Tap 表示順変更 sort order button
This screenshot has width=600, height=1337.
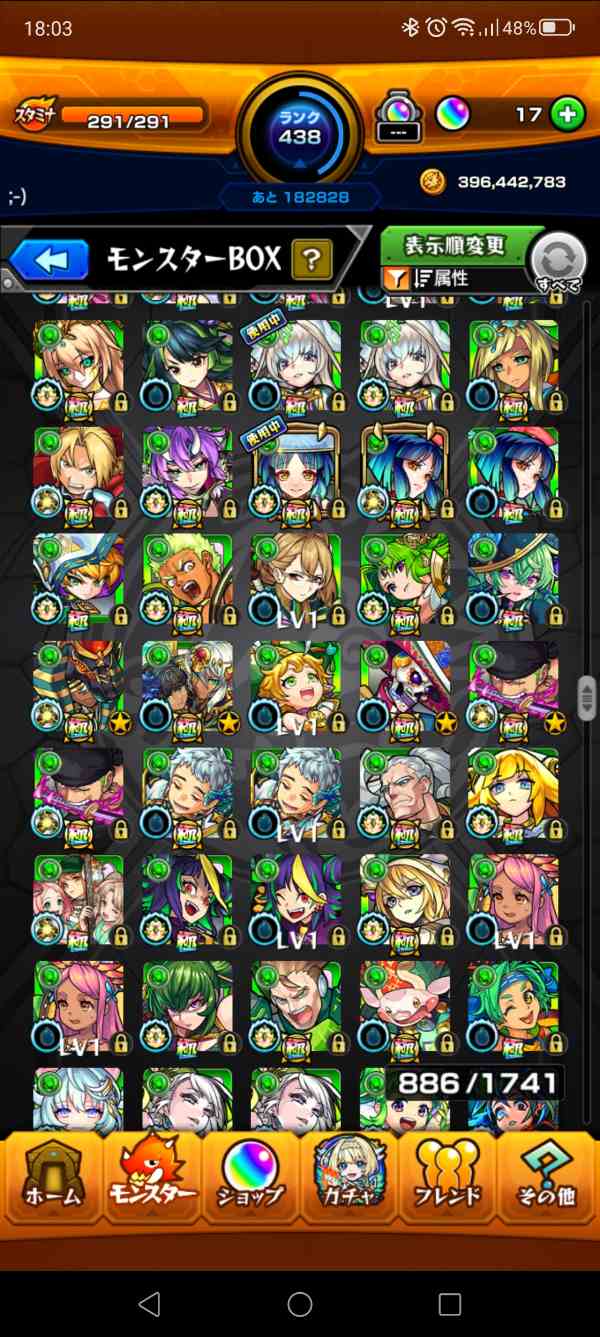[x=456, y=246]
